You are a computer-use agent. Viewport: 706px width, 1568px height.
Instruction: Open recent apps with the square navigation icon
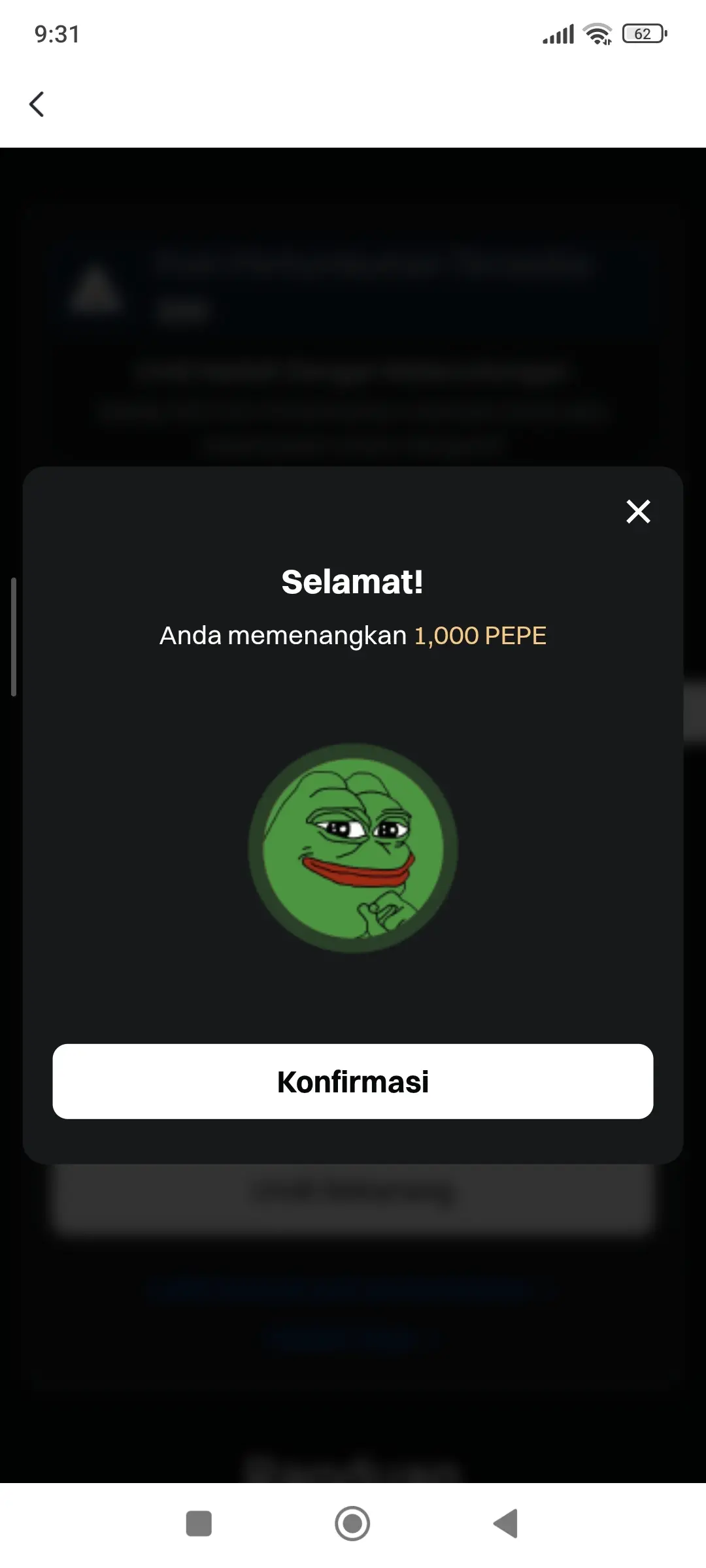point(199,1523)
